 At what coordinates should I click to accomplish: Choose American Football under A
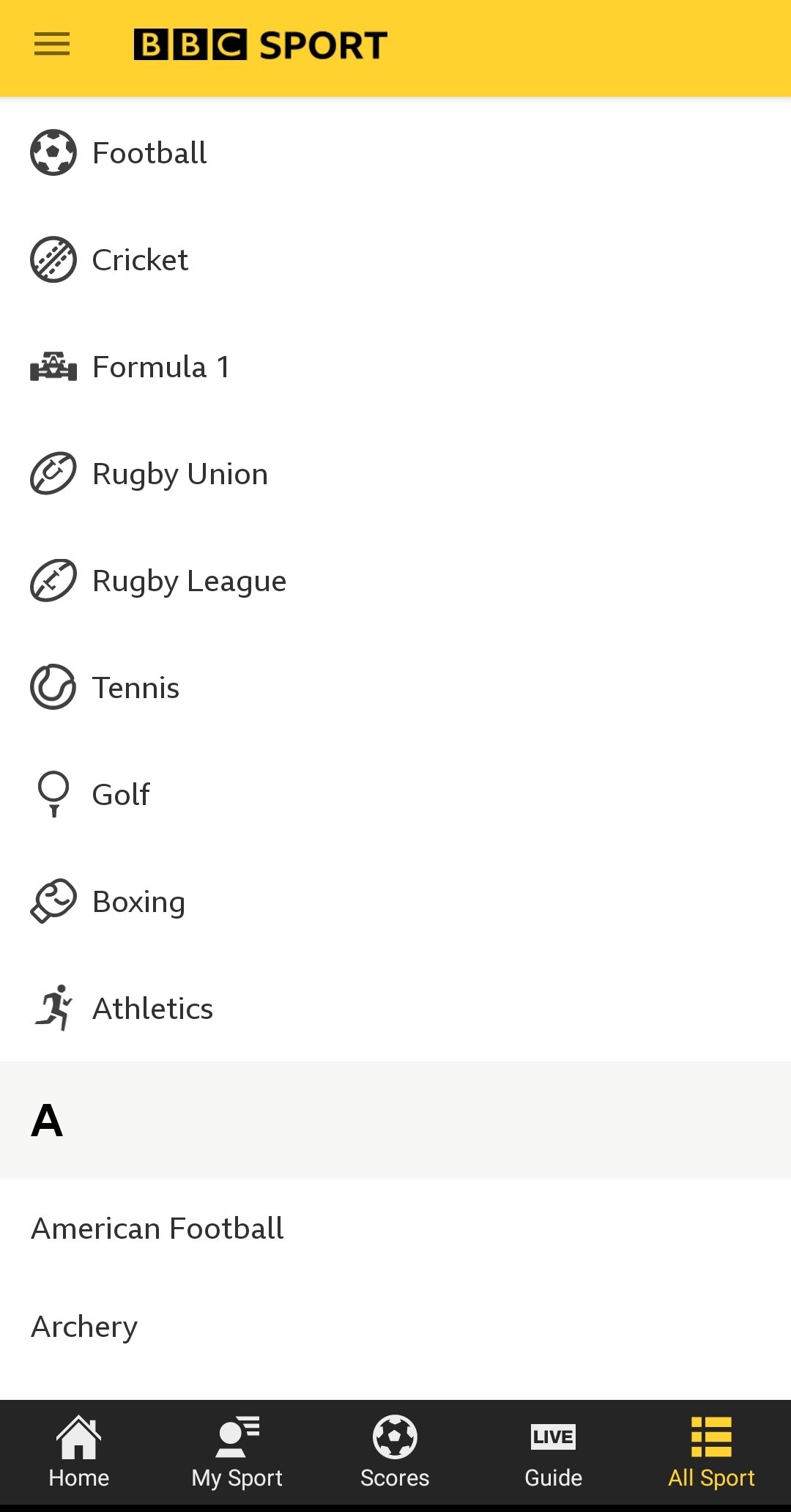[395, 1228]
